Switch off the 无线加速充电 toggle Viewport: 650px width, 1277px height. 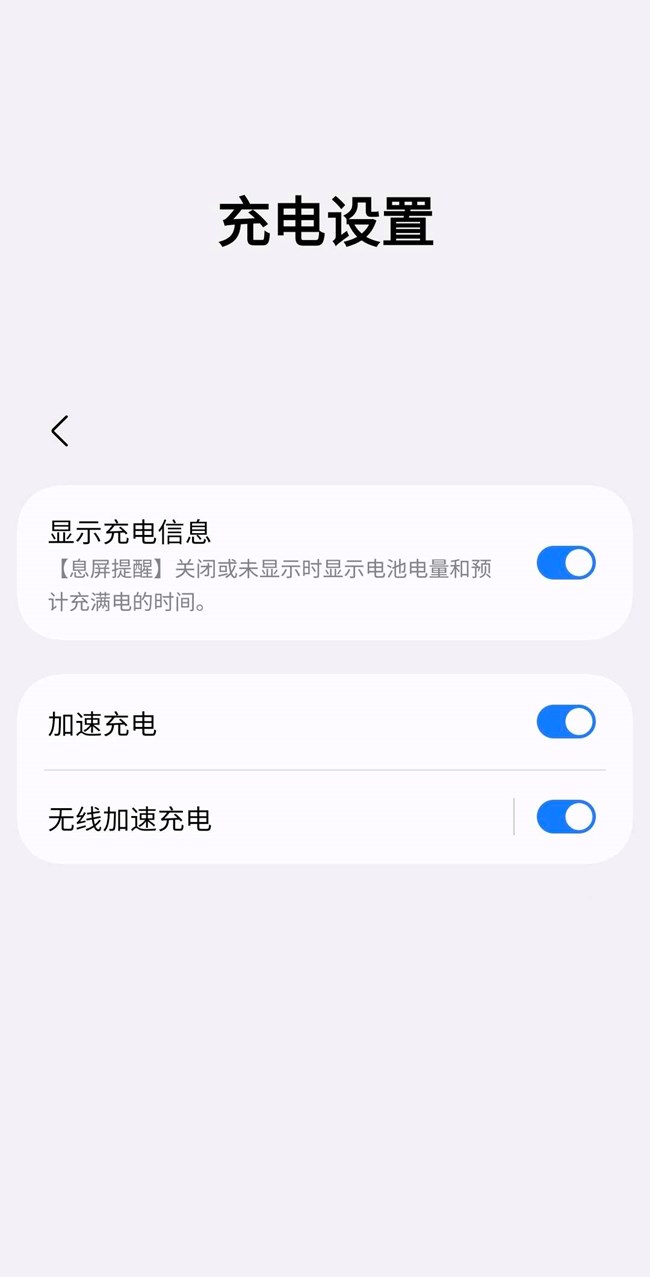[x=565, y=817]
